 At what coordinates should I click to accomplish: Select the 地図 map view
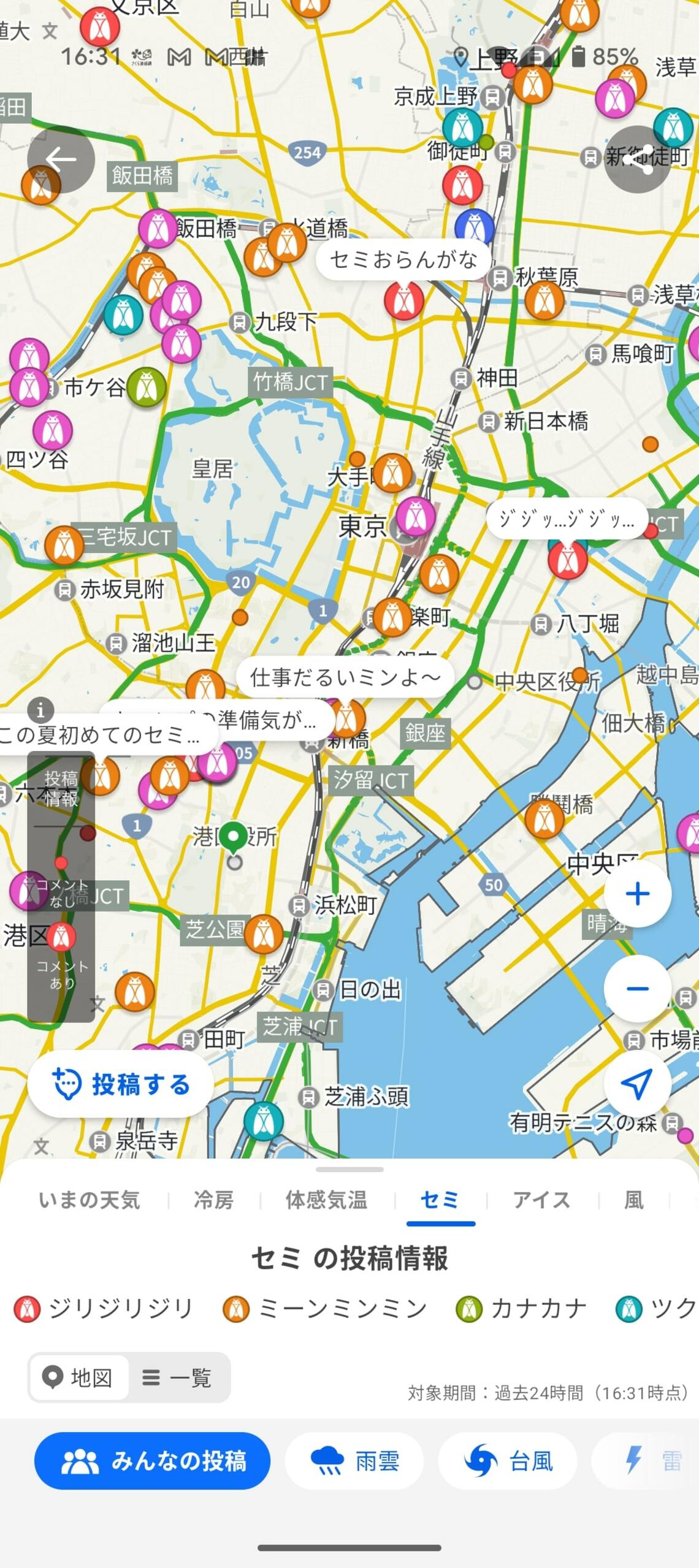click(79, 1378)
